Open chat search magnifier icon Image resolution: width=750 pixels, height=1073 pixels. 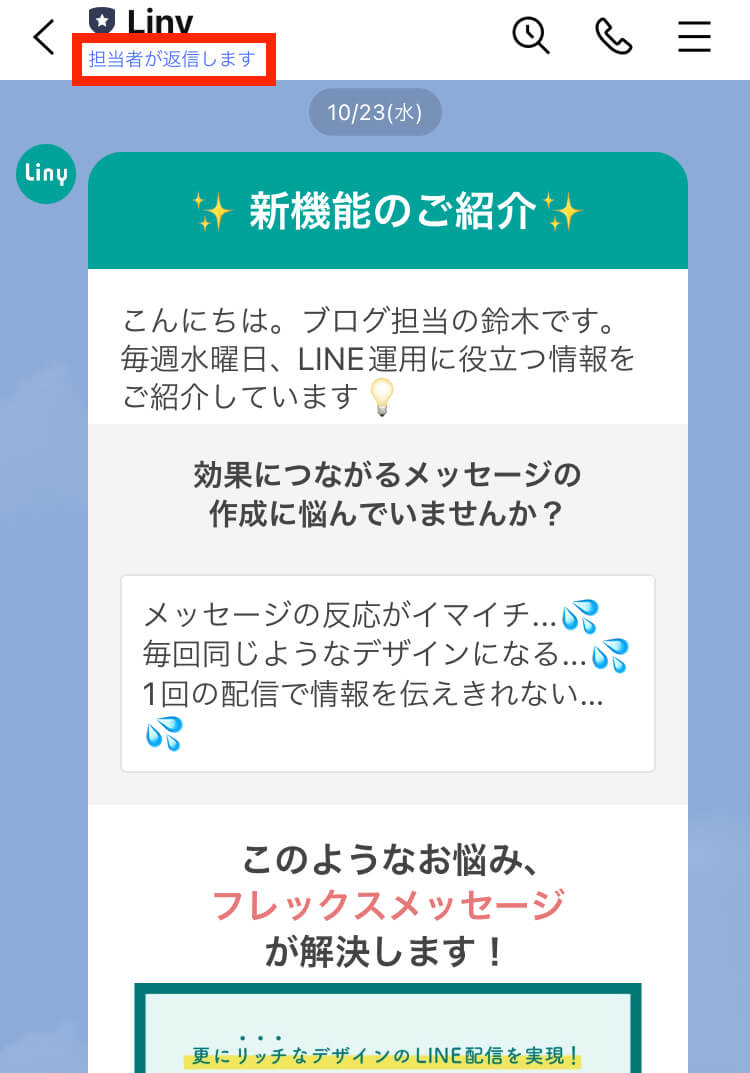pos(531,35)
